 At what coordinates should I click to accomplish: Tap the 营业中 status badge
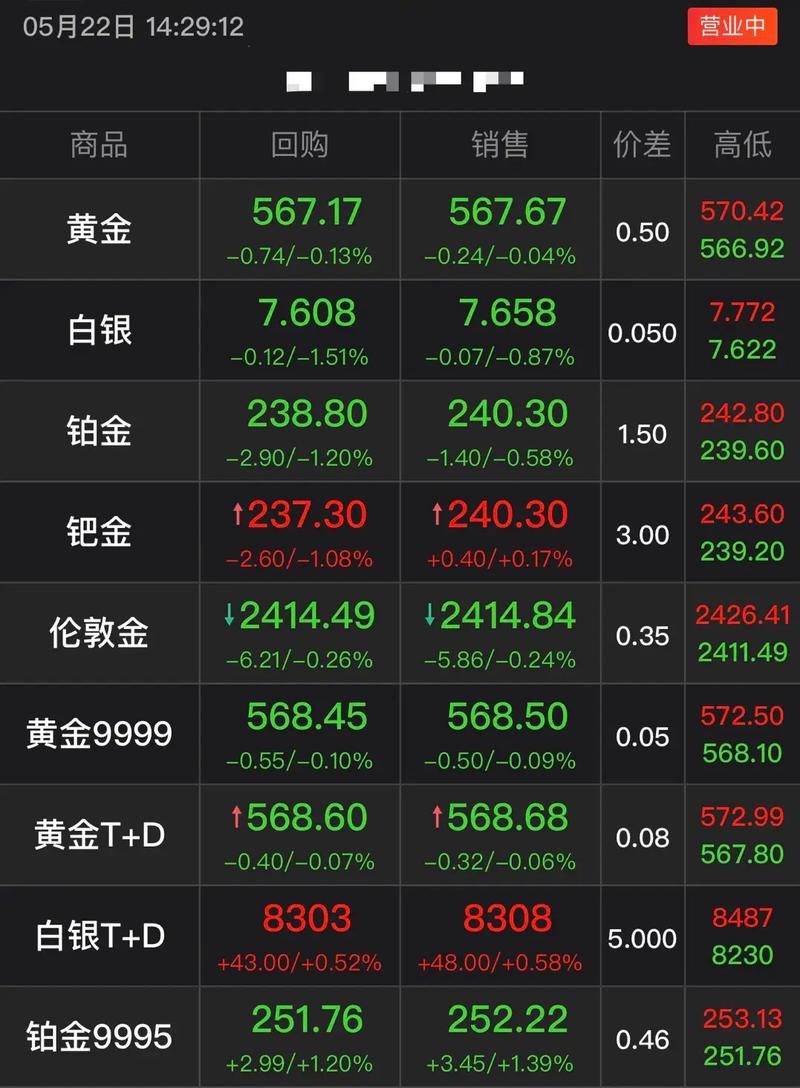tap(732, 28)
